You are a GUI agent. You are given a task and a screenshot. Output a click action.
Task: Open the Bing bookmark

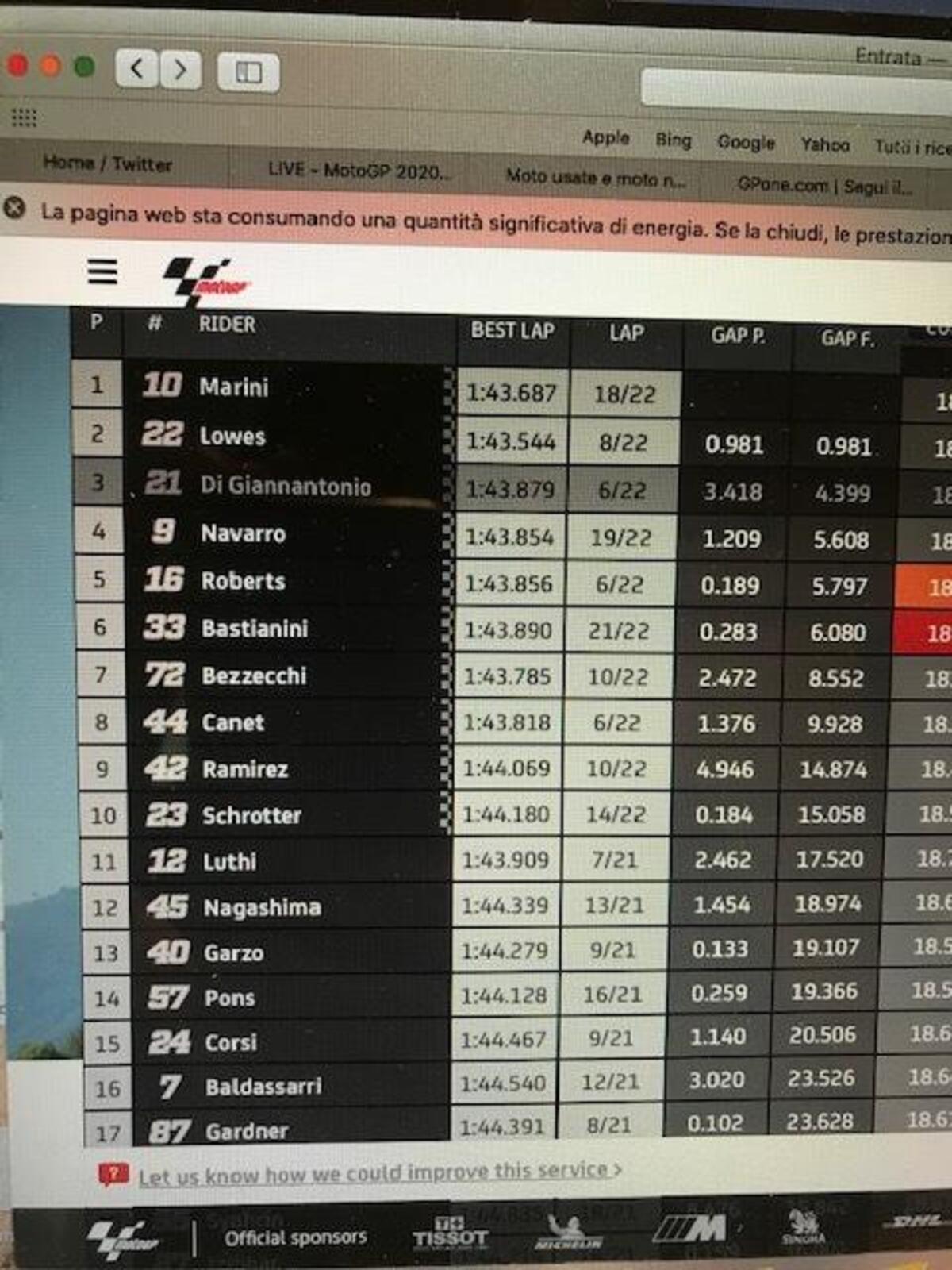click(x=673, y=140)
